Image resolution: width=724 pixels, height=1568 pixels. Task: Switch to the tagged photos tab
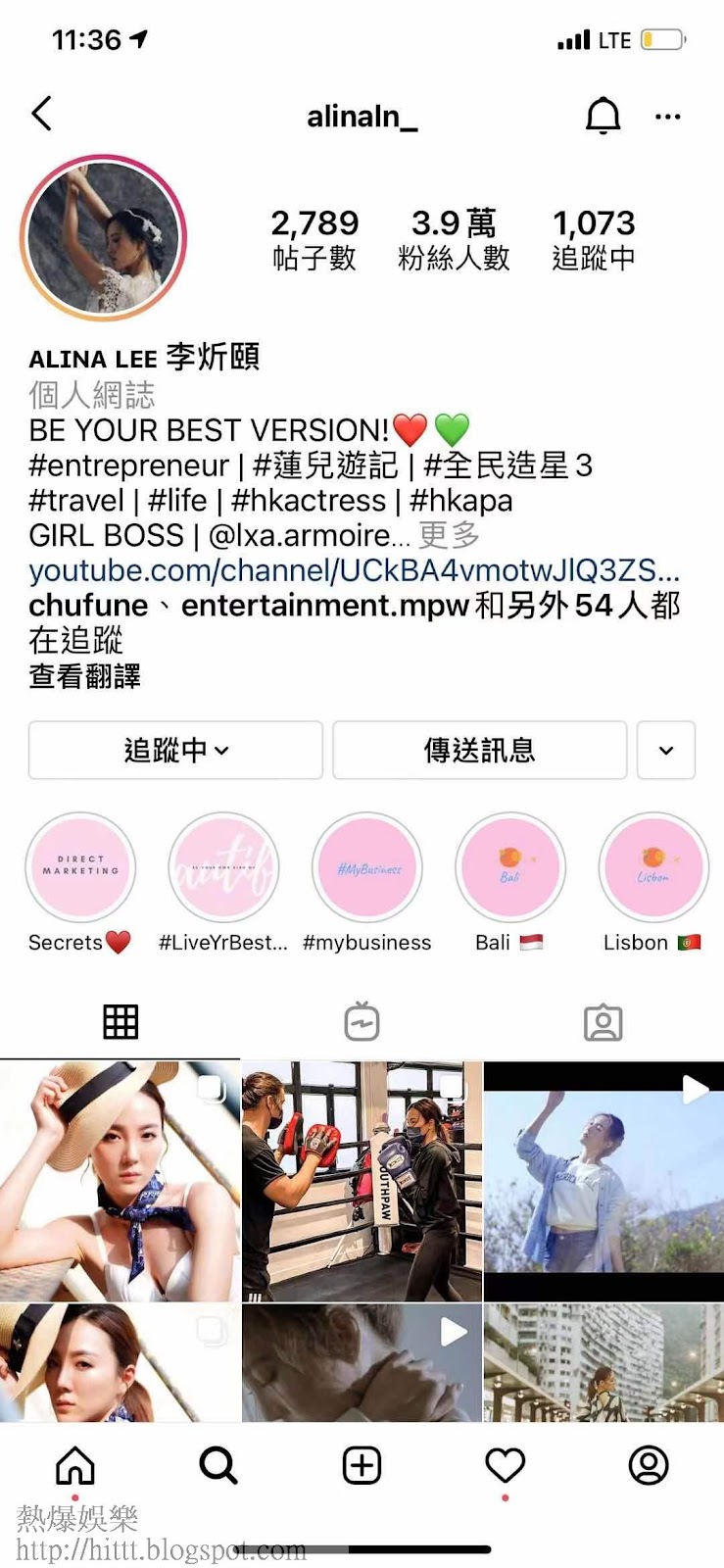603,1022
